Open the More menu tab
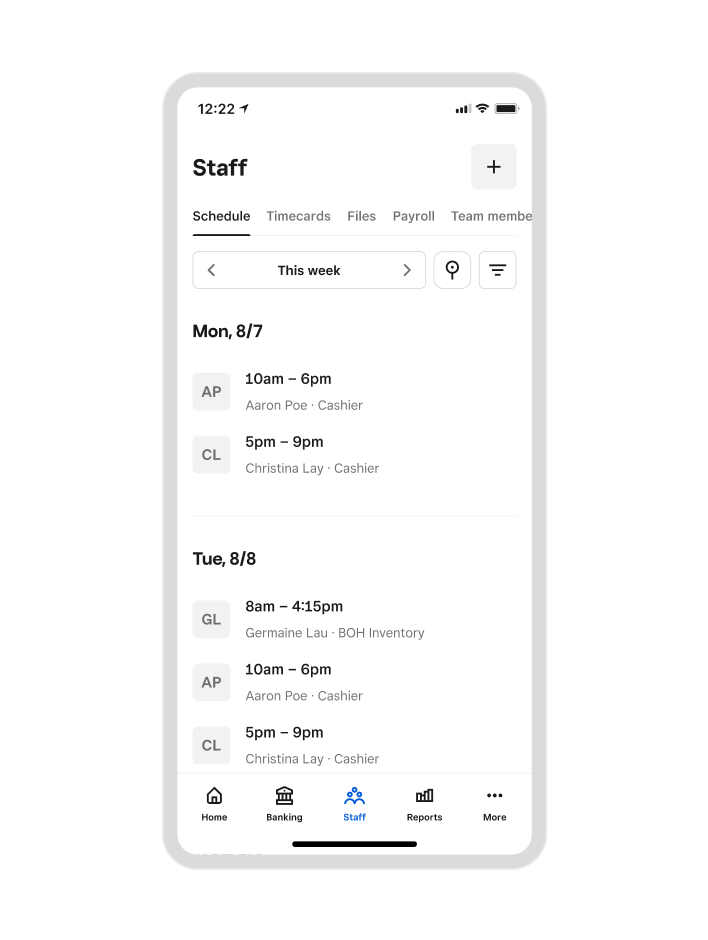 494,803
